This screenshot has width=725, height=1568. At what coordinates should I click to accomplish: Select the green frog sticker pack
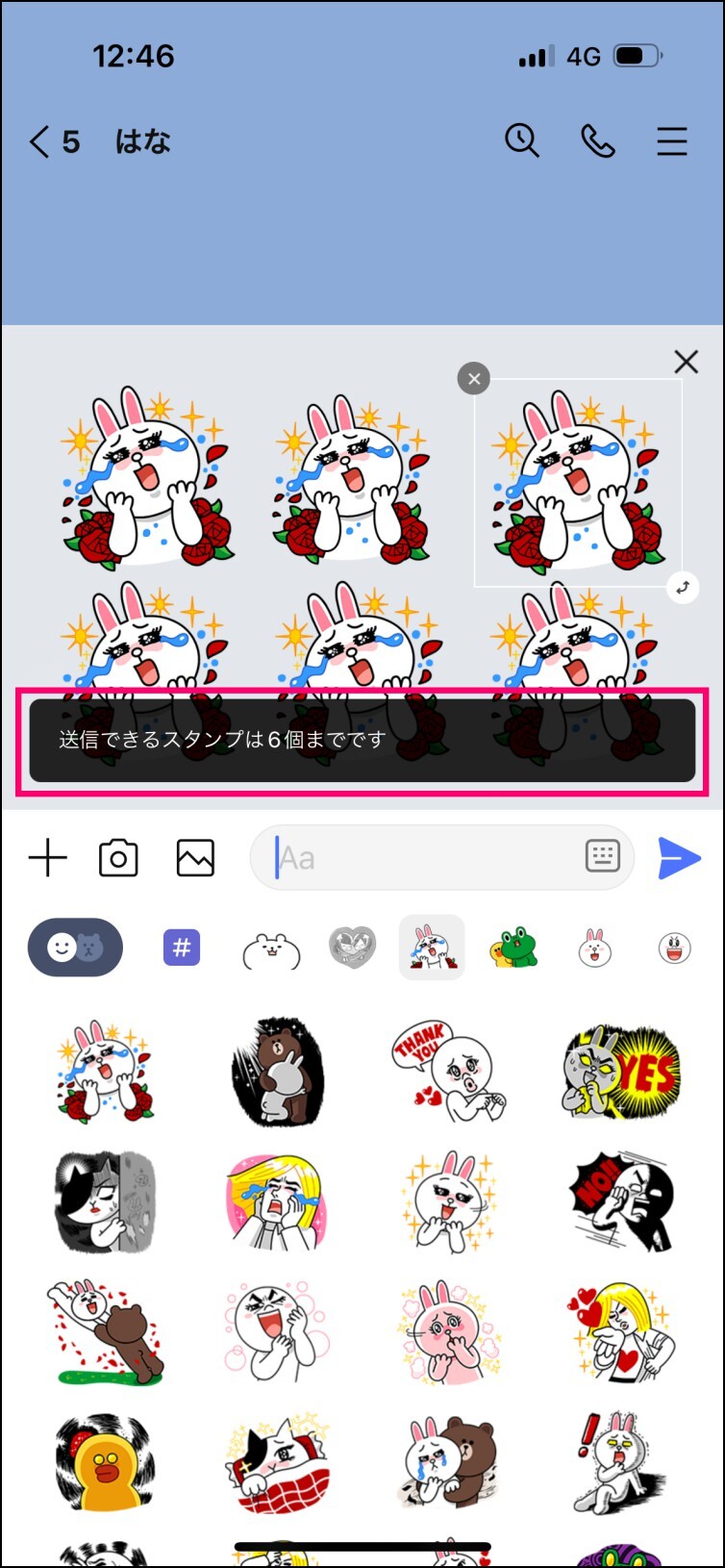(x=514, y=948)
